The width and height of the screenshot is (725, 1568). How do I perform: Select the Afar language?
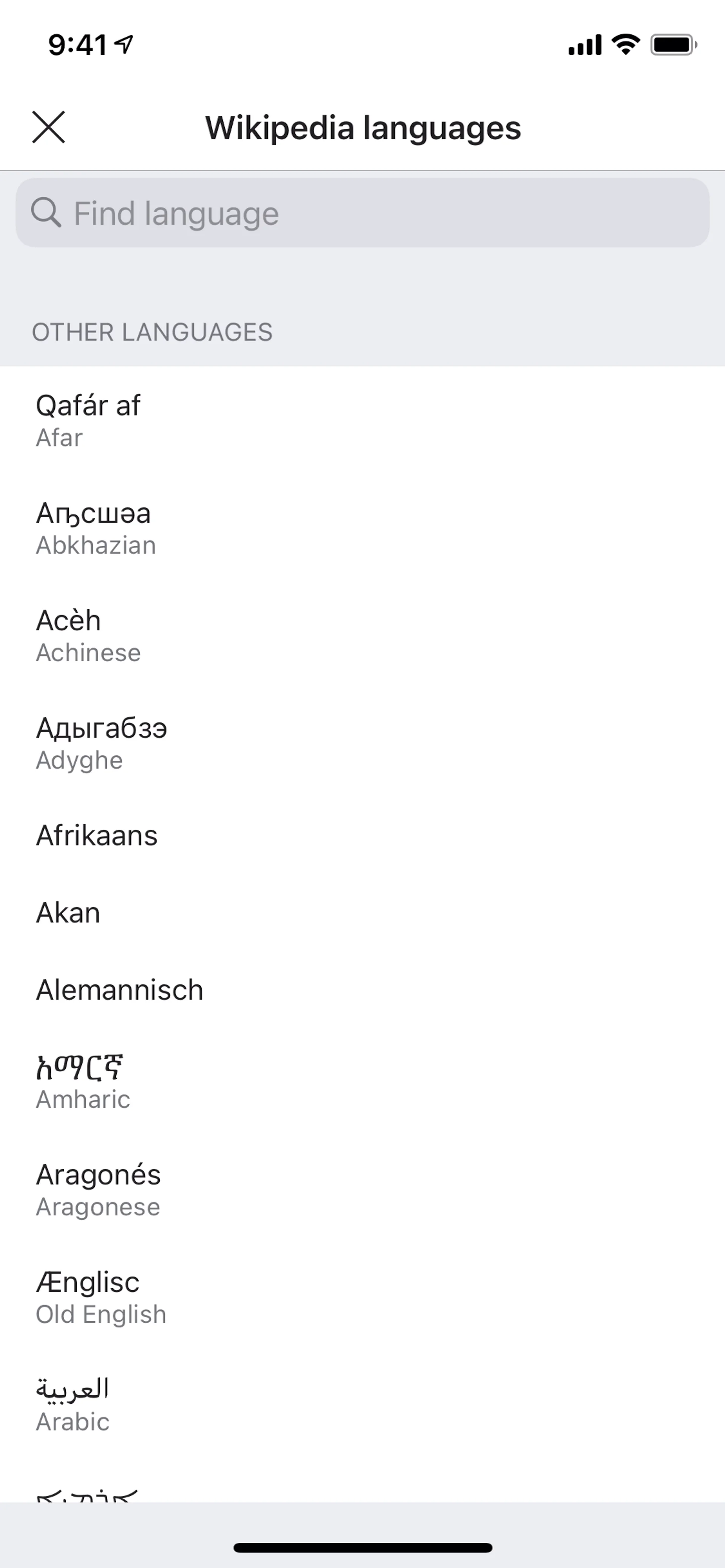pyautogui.click(x=362, y=420)
